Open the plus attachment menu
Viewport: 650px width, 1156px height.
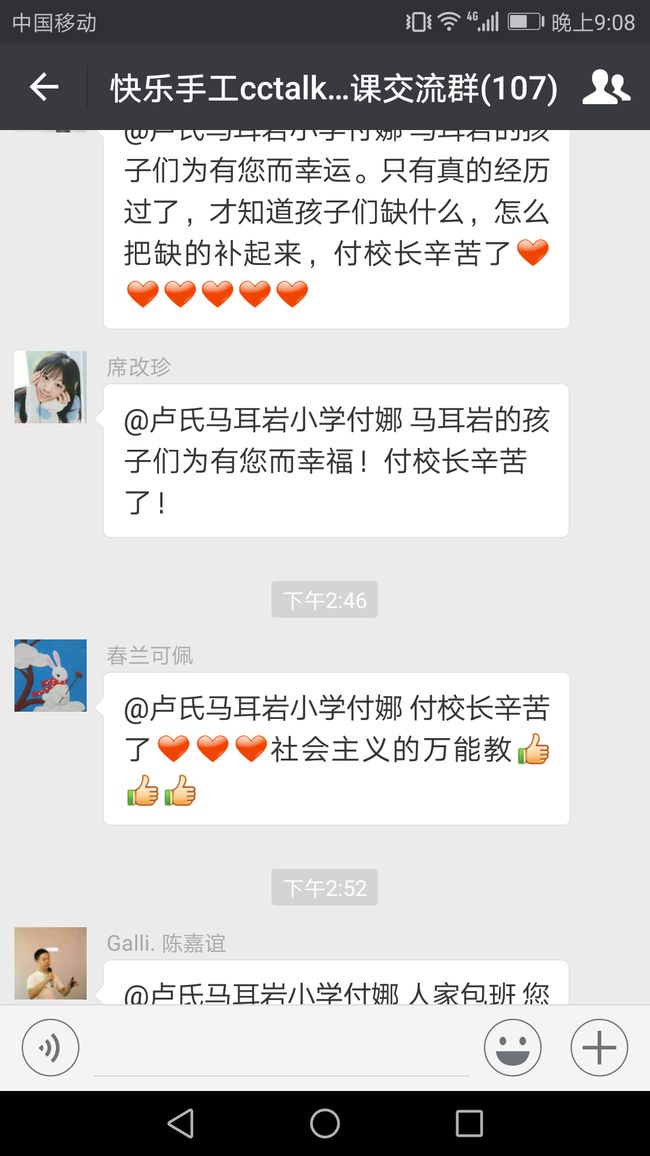click(x=599, y=1048)
